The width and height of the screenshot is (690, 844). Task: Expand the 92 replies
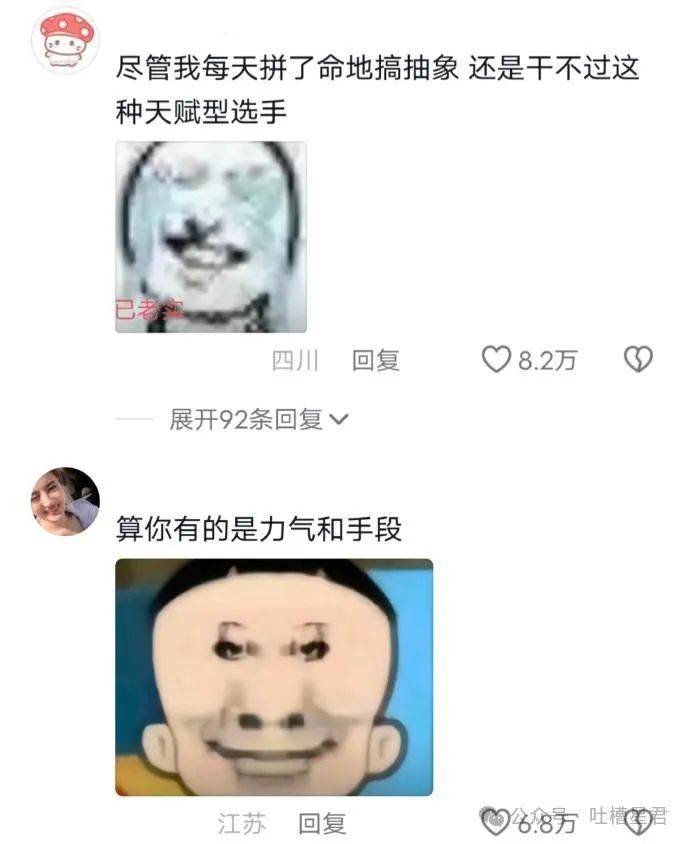pyautogui.click(x=259, y=420)
